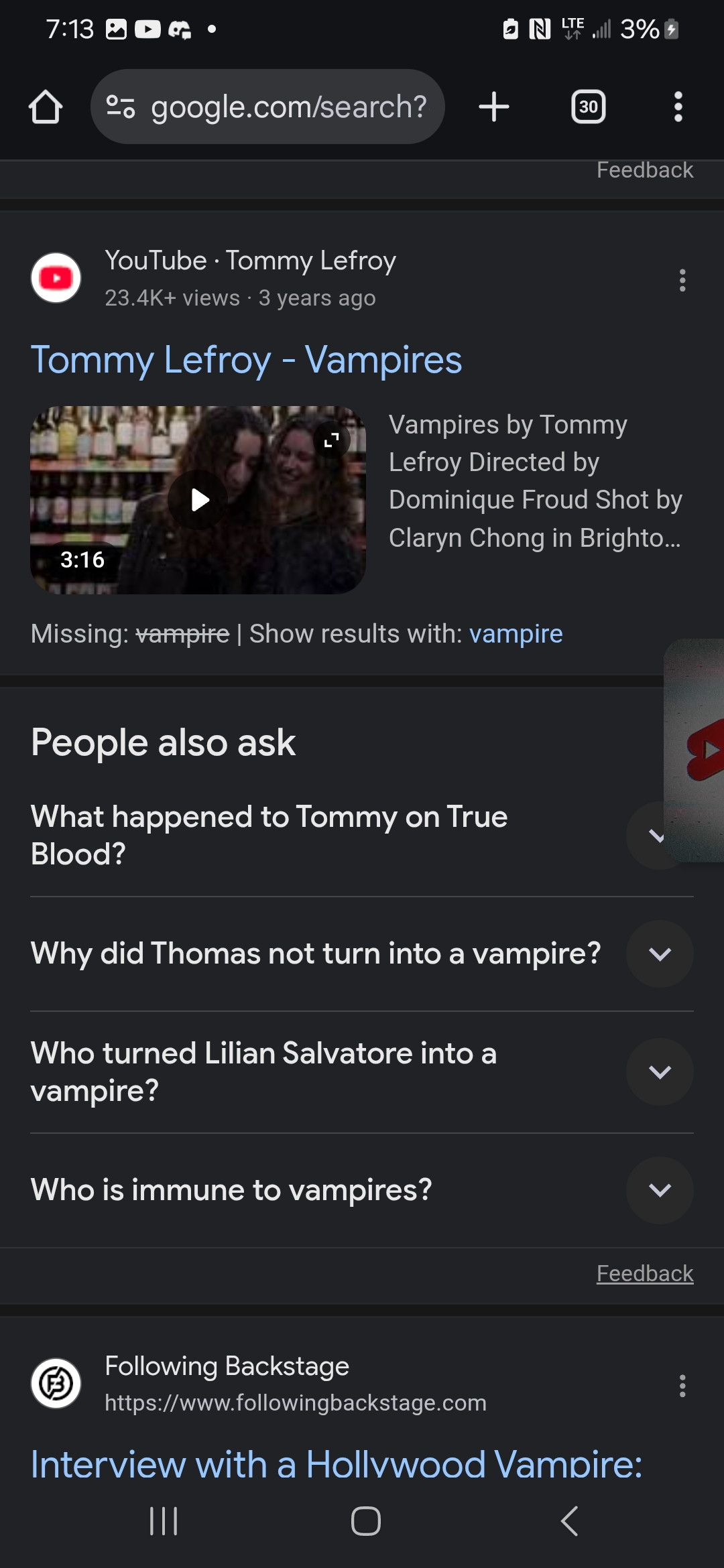
Task: Tap the underlined Feedback link below People also ask
Action: coord(645,1273)
